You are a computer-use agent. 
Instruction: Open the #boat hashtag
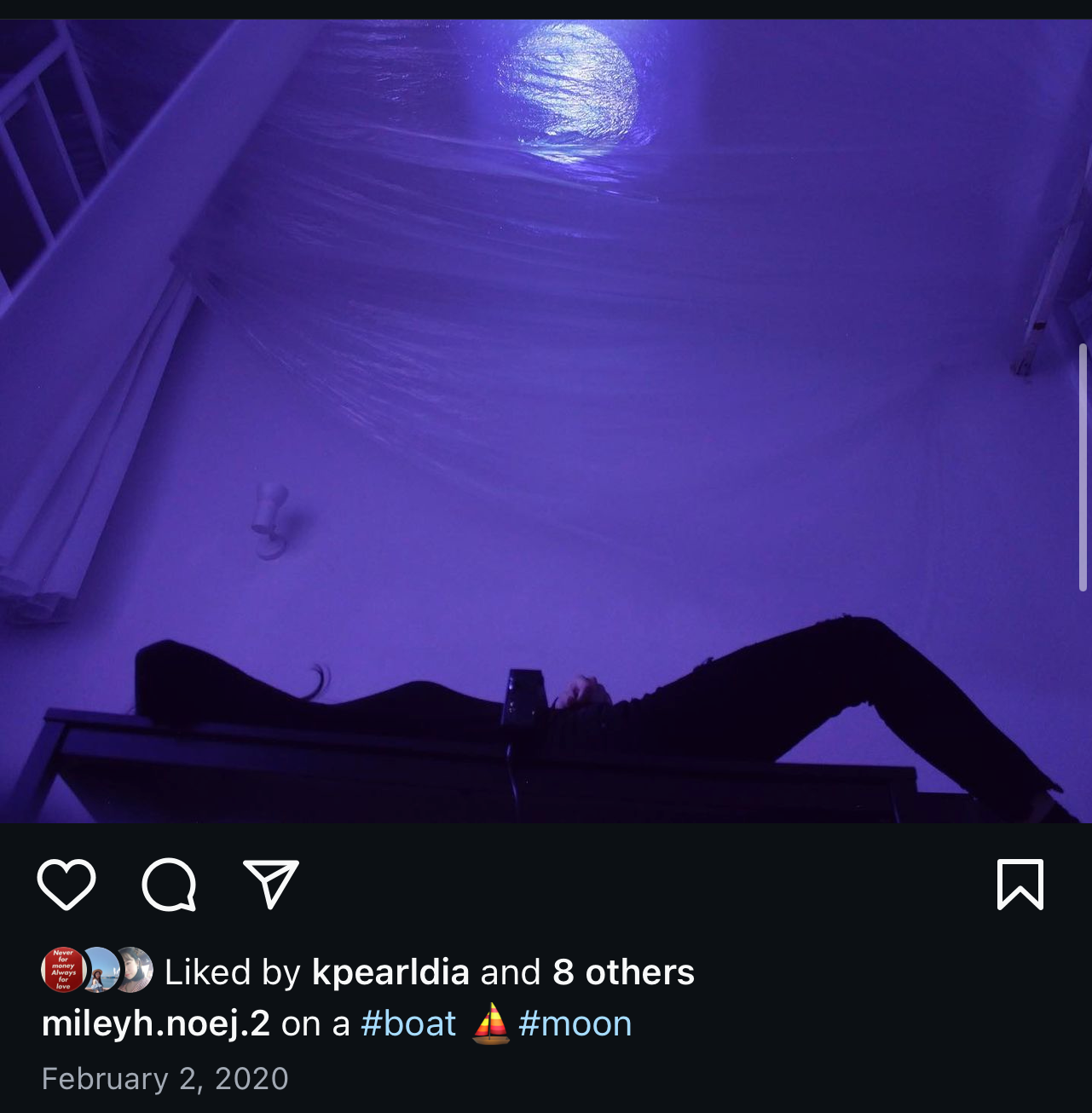click(408, 1024)
